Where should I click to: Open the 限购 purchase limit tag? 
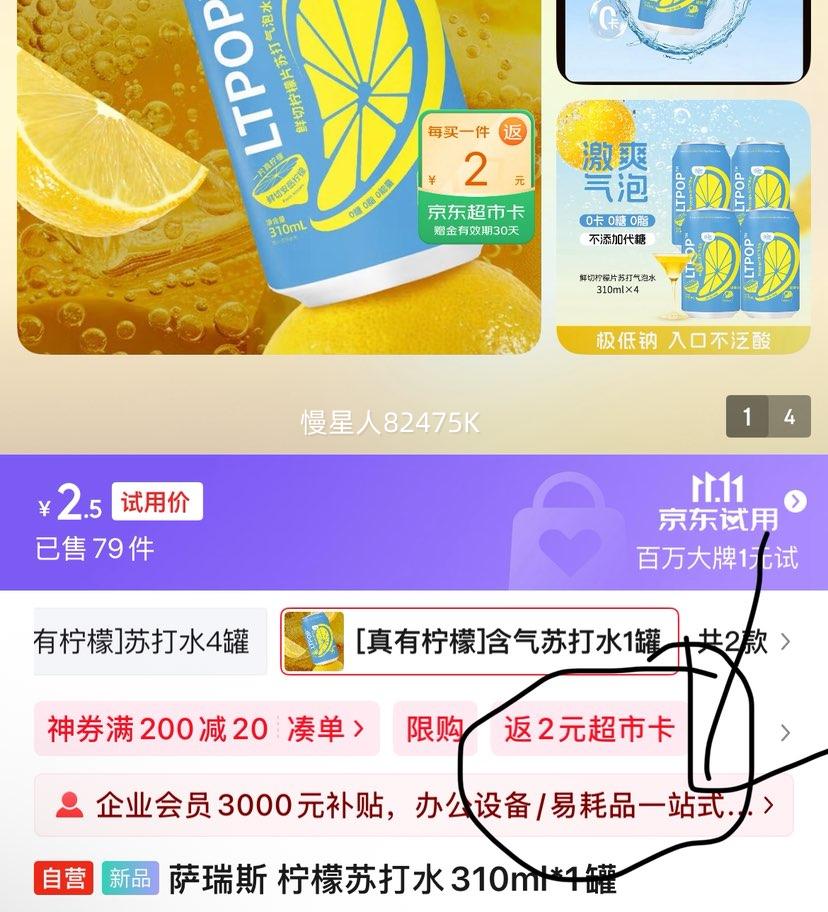click(435, 729)
